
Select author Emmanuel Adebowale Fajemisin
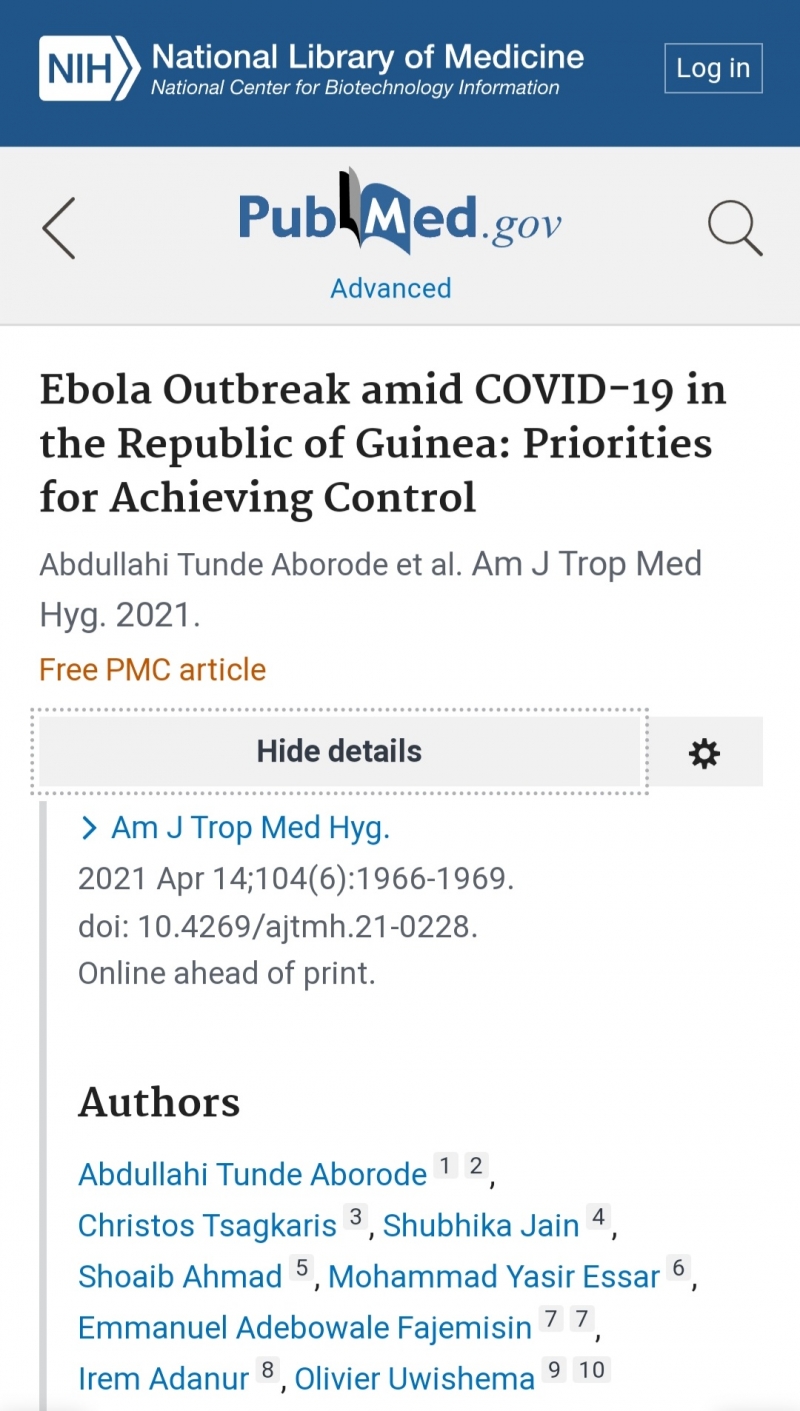coord(305,1327)
